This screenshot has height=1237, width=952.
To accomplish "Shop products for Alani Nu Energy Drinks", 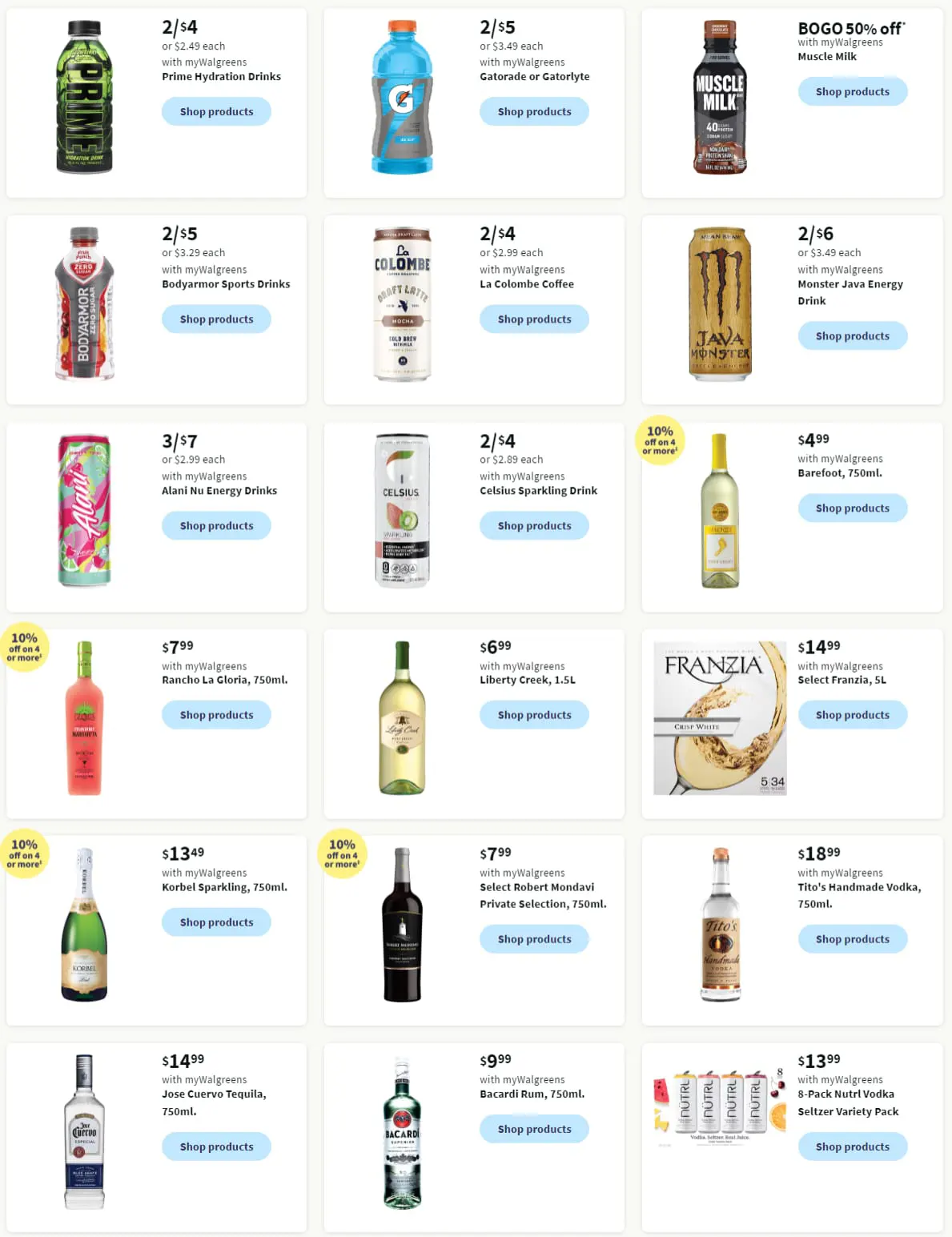I will 216,525.
